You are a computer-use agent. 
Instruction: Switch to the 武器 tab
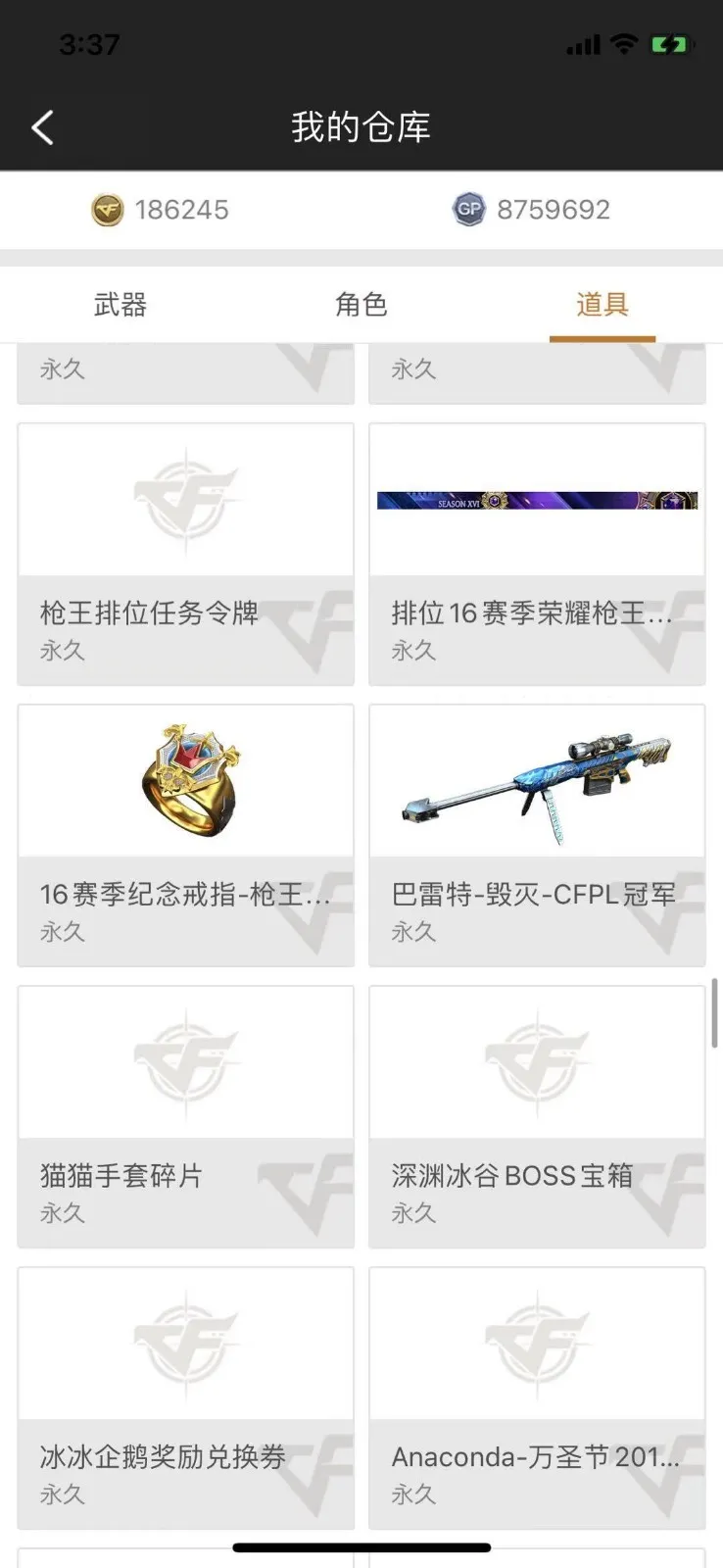(x=120, y=305)
